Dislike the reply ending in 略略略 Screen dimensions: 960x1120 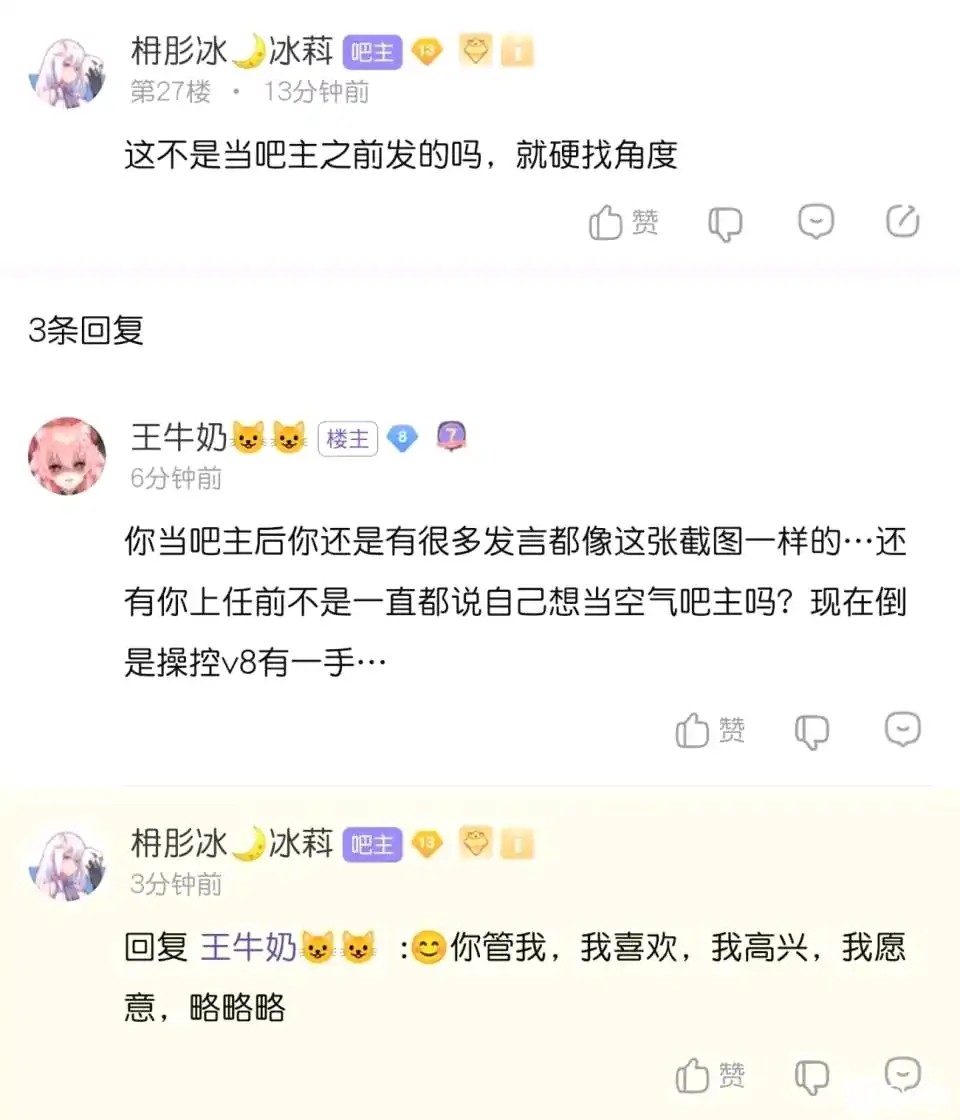click(x=812, y=1077)
